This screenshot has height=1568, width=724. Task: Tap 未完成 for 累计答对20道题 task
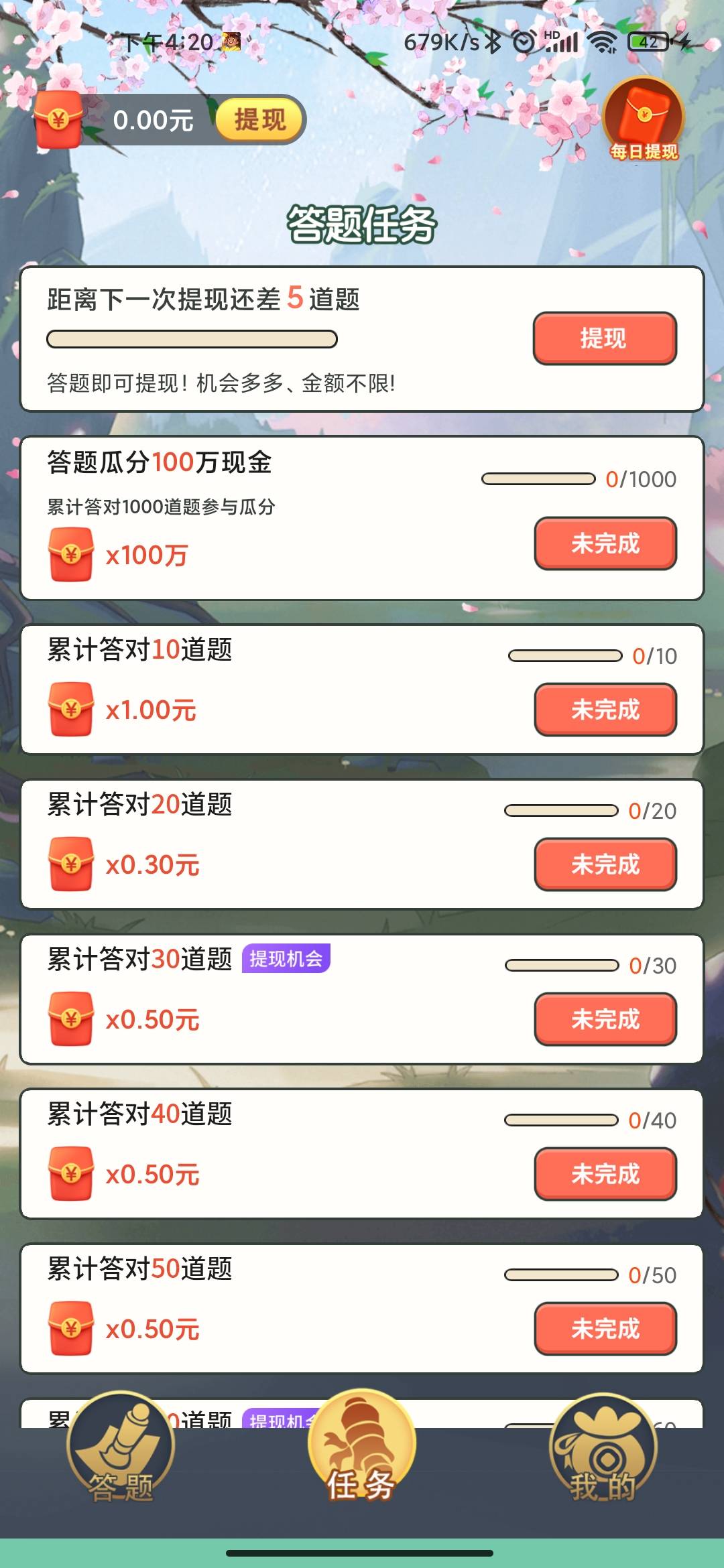point(605,864)
